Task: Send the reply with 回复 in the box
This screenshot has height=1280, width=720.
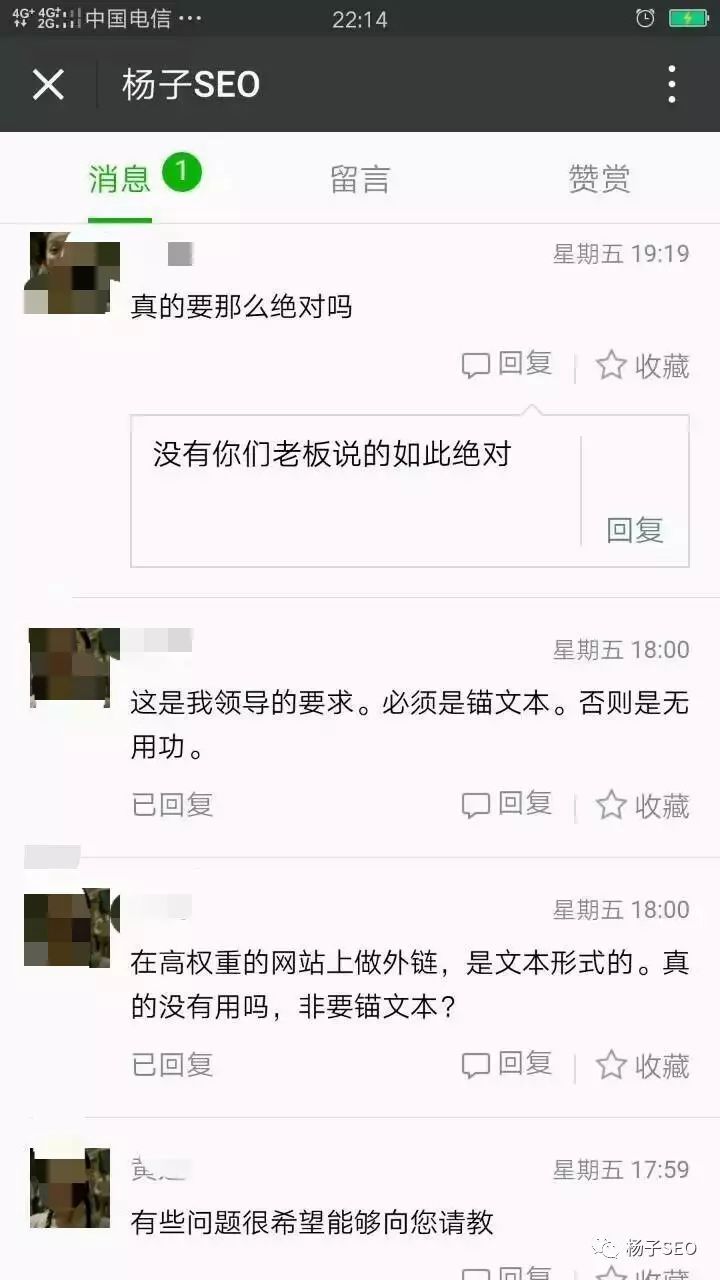Action: click(x=635, y=529)
